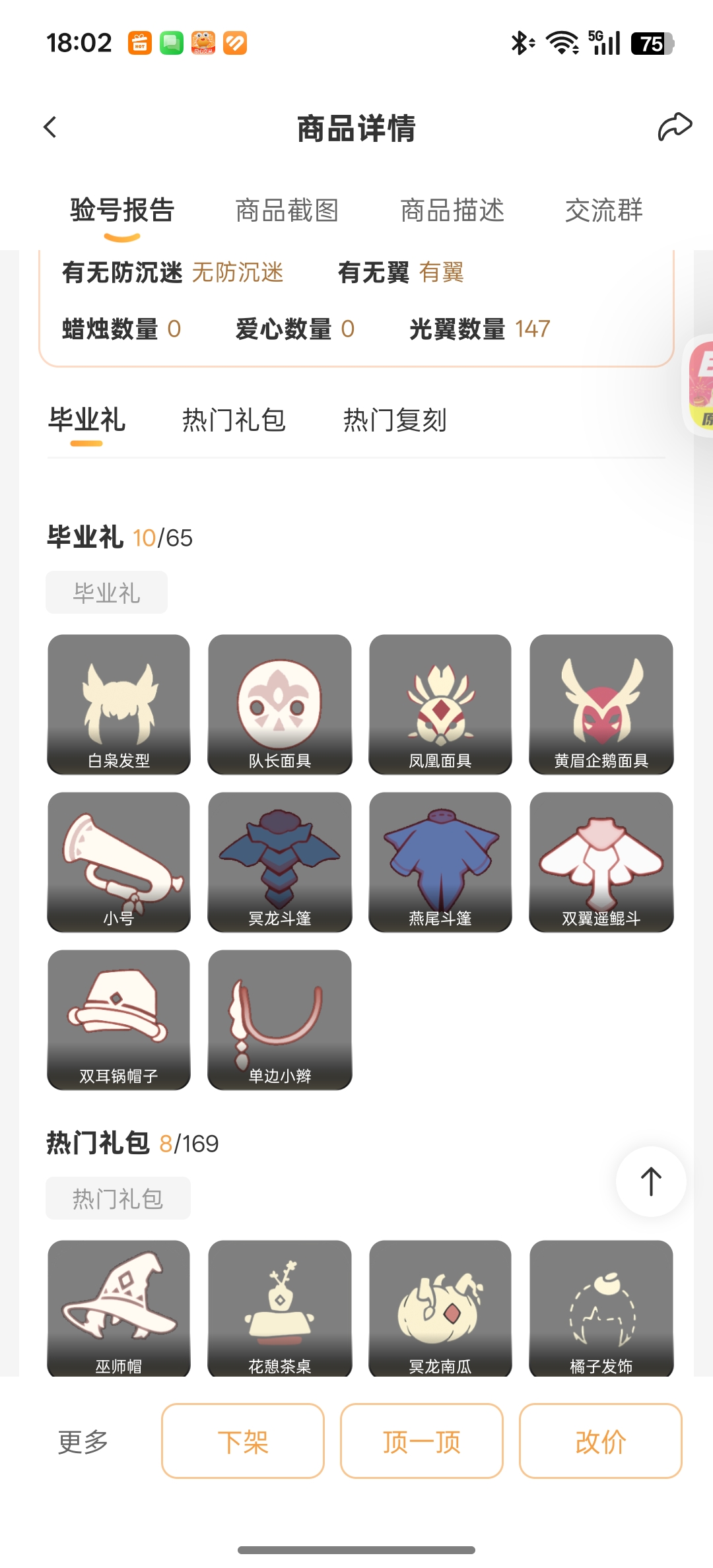Open the floating side widget
Viewport: 713px width, 1568px height.
[x=700, y=386]
